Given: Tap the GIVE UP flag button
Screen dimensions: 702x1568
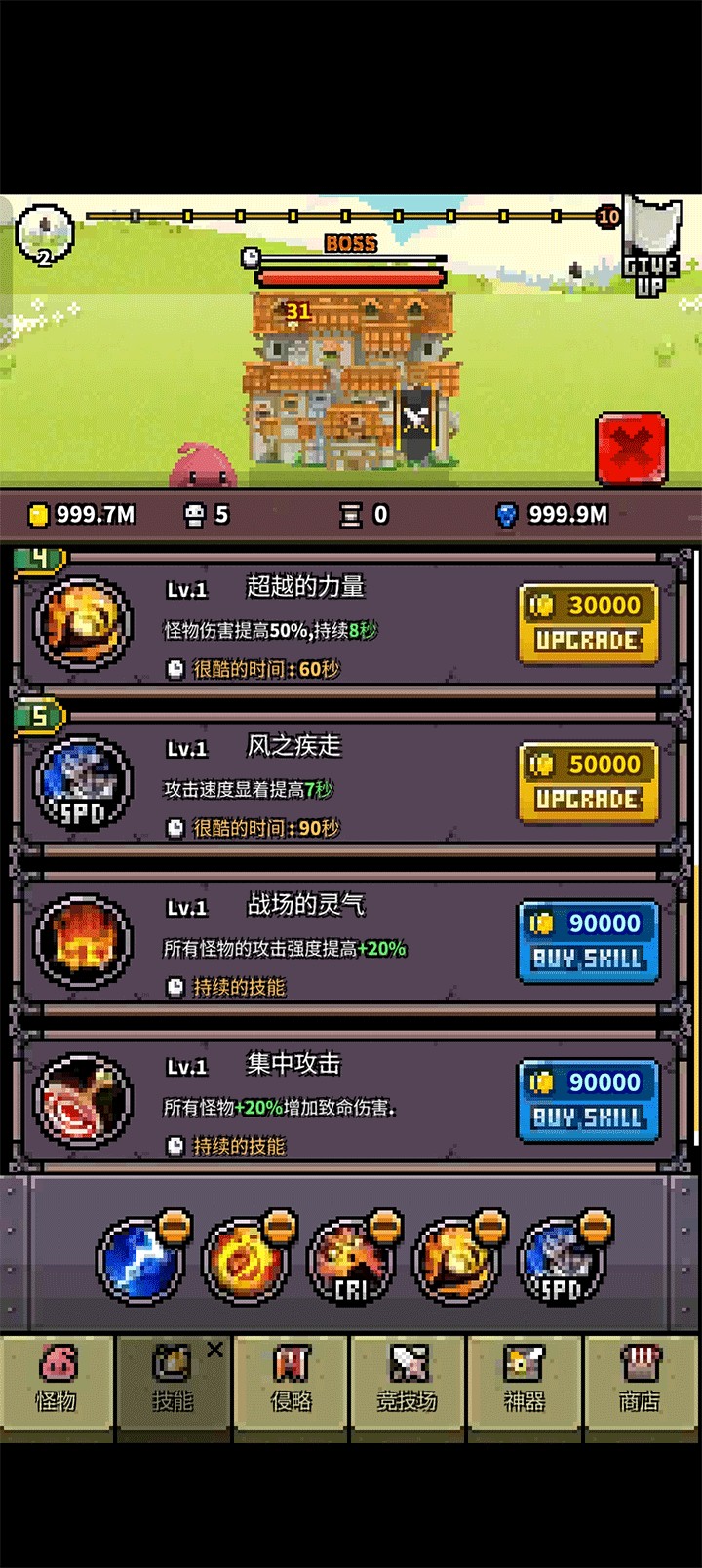Looking at the screenshot, I should pyautogui.click(x=651, y=248).
